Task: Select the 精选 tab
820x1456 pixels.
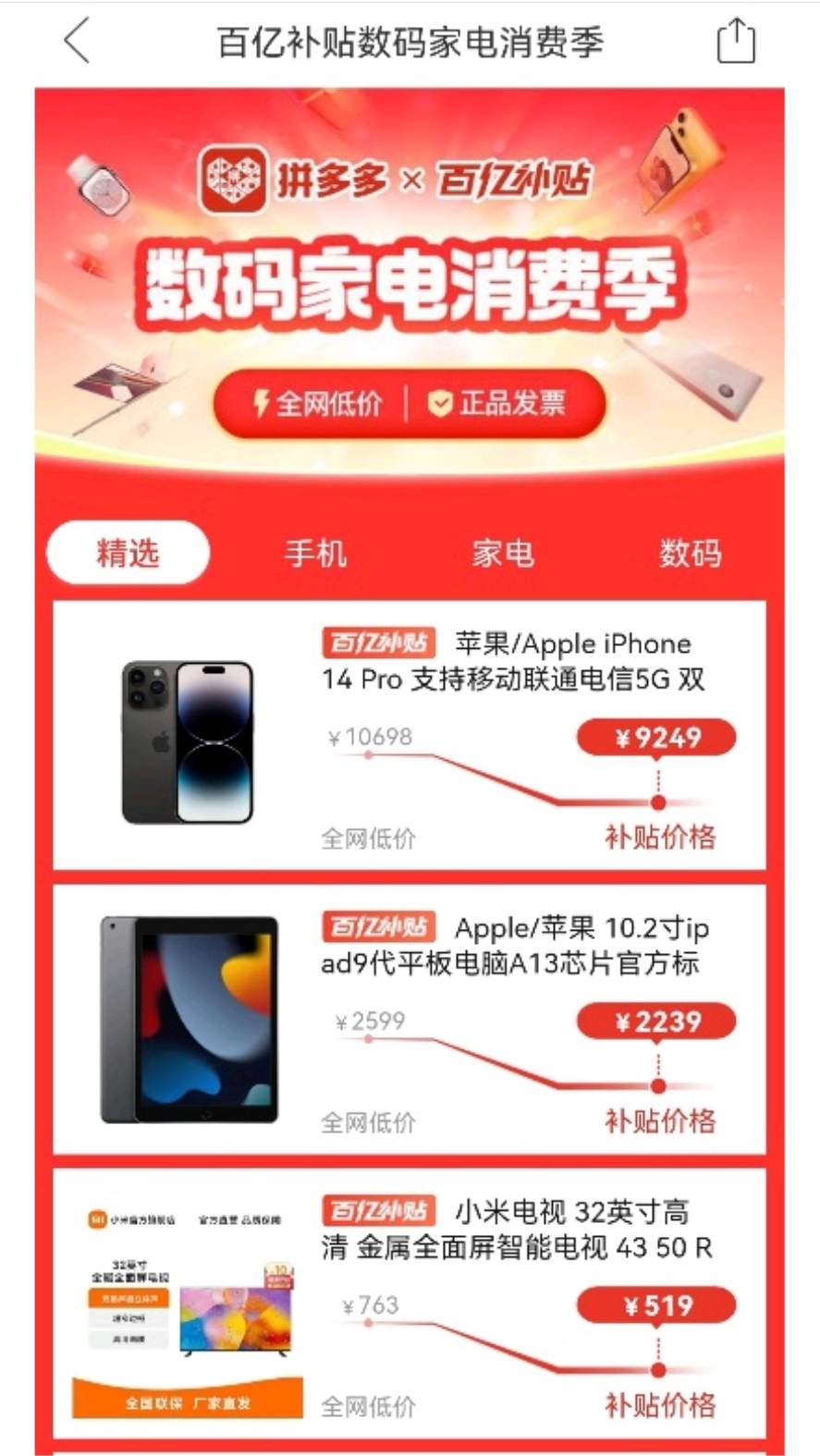Action: [129, 553]
